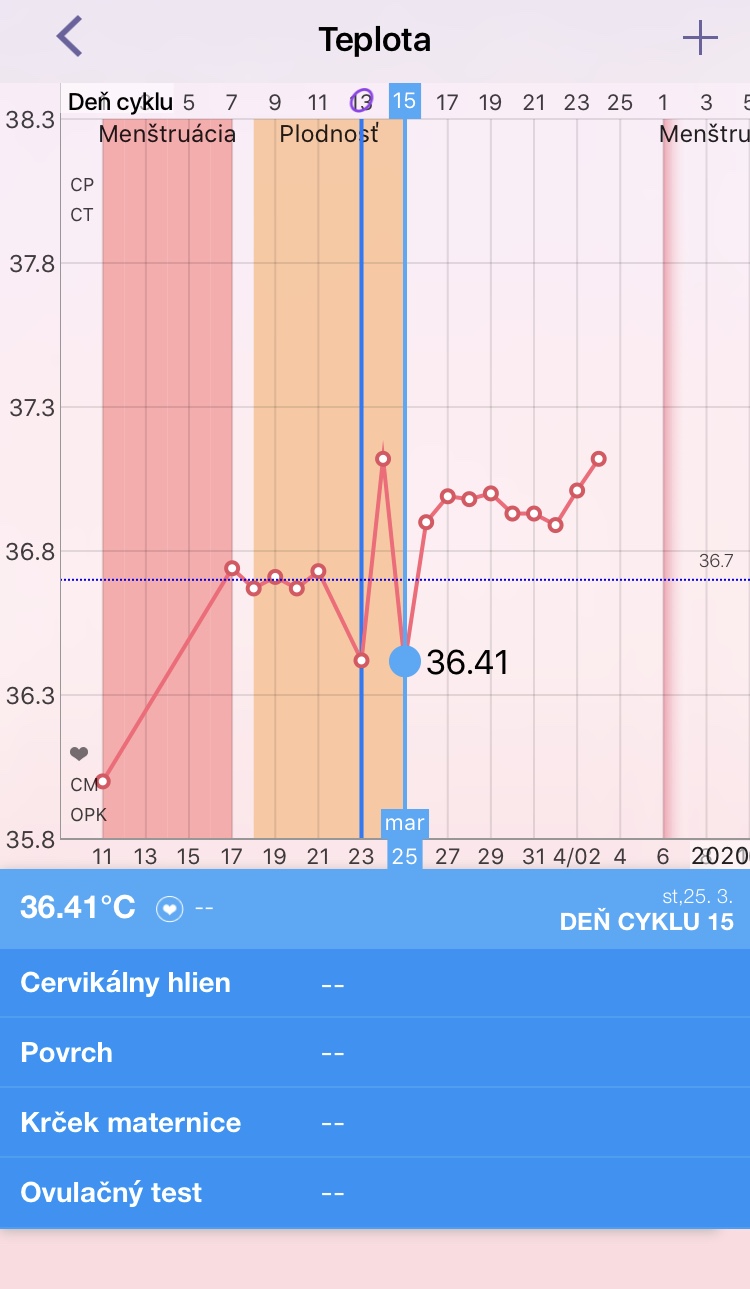Image resolution: width=750 pixels, height=1289 pixels.
Task: Add a new temperature entry
Action: coord(700,38)
